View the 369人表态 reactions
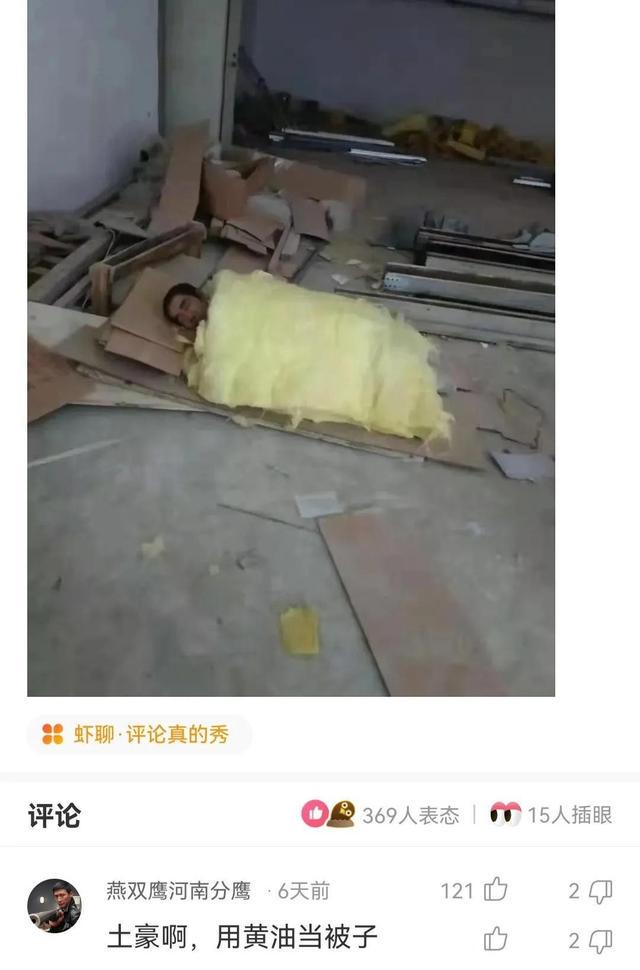The width and height of the screenshot is (640, 970). click(380, 815)
